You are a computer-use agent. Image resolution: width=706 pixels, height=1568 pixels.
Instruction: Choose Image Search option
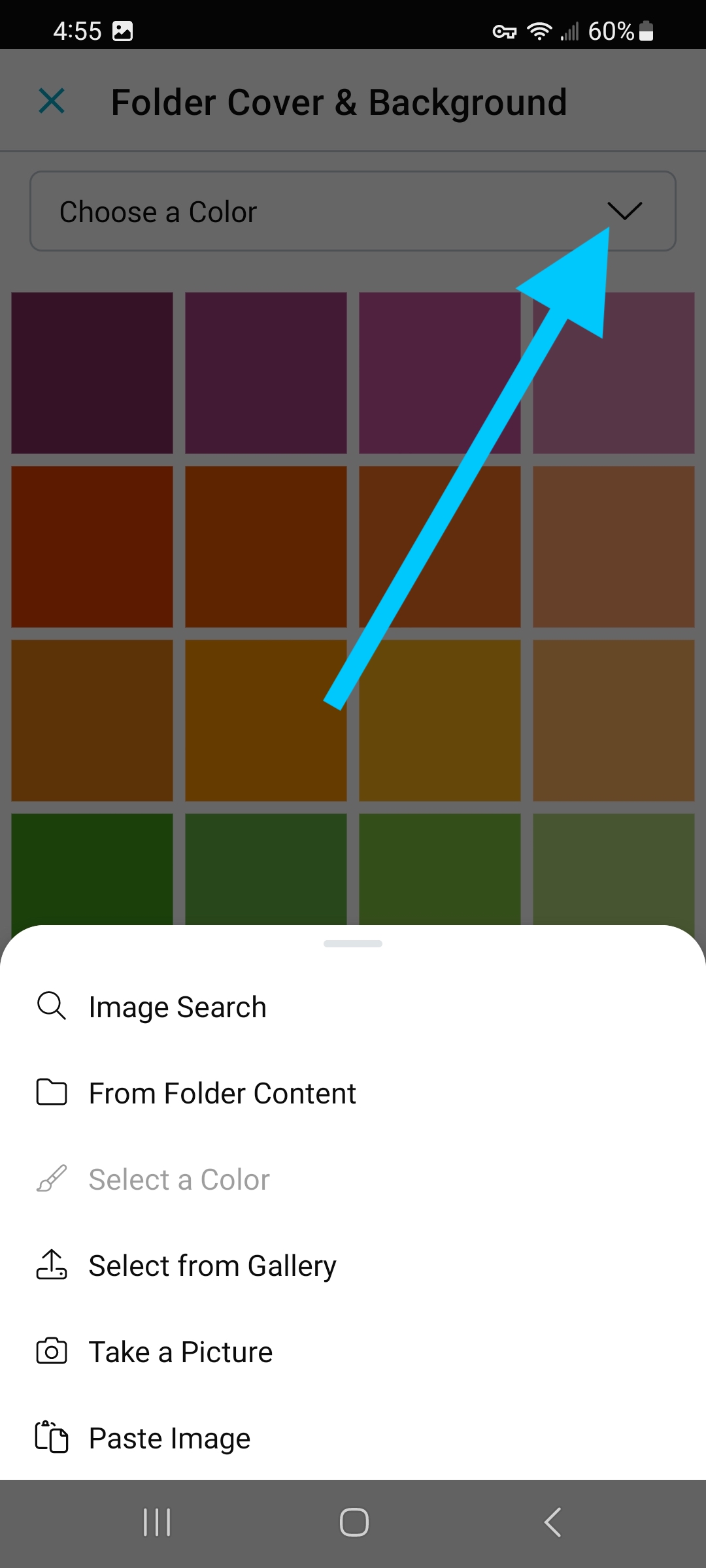click(177, 1007)
